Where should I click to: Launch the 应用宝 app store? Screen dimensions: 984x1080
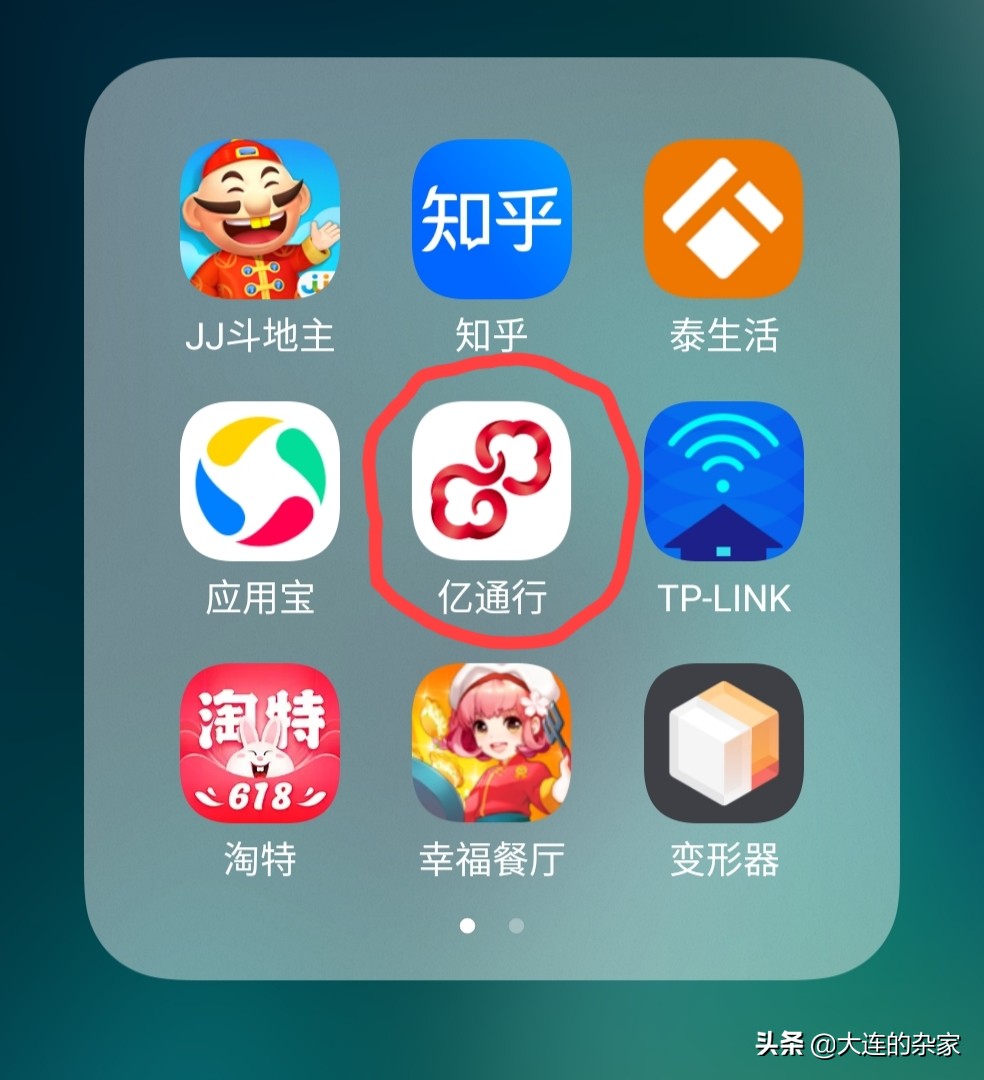pyautogui.click(x=259, y=481)
